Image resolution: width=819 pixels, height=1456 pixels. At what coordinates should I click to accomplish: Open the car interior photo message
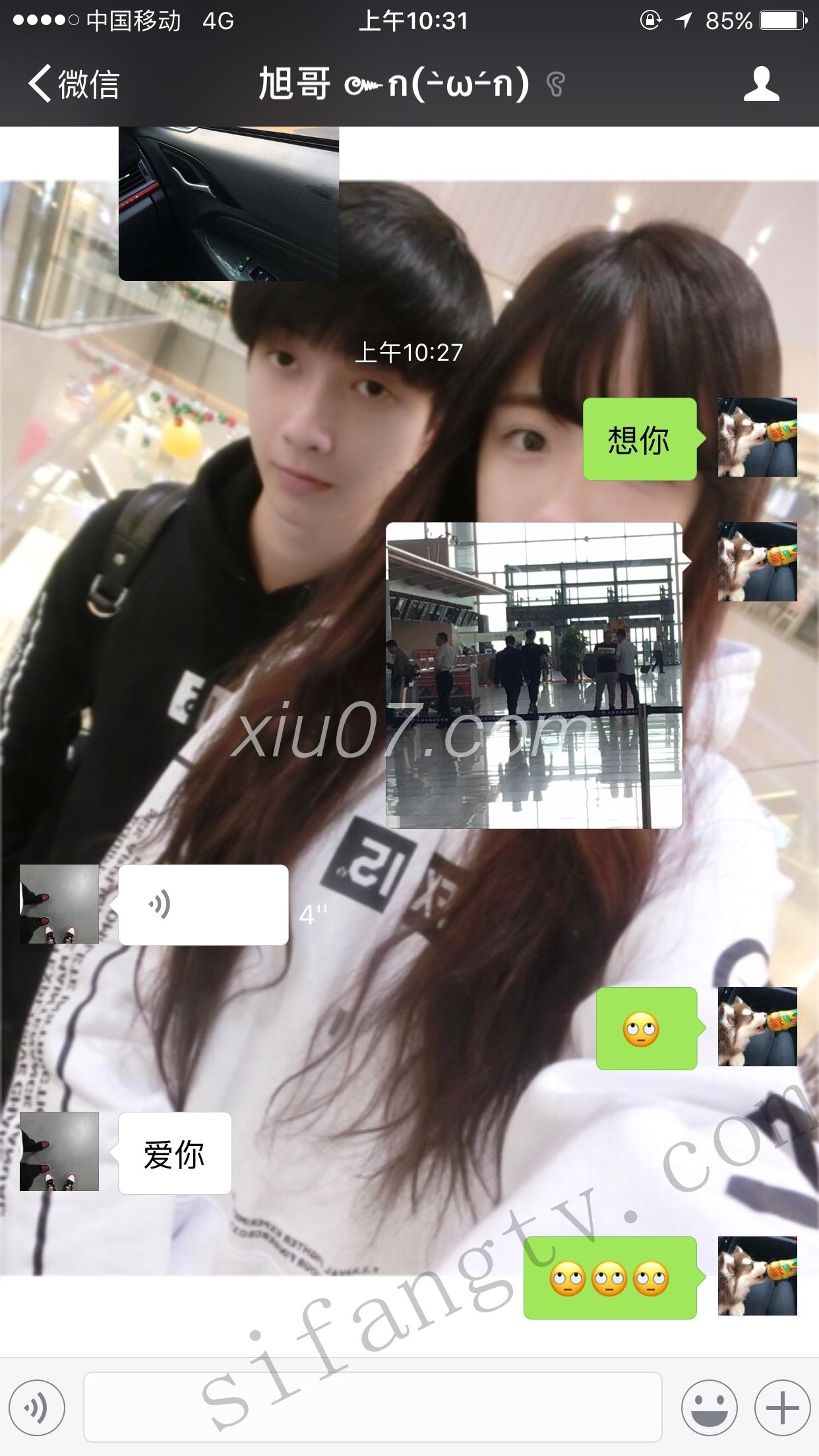[x=228, y=204]
